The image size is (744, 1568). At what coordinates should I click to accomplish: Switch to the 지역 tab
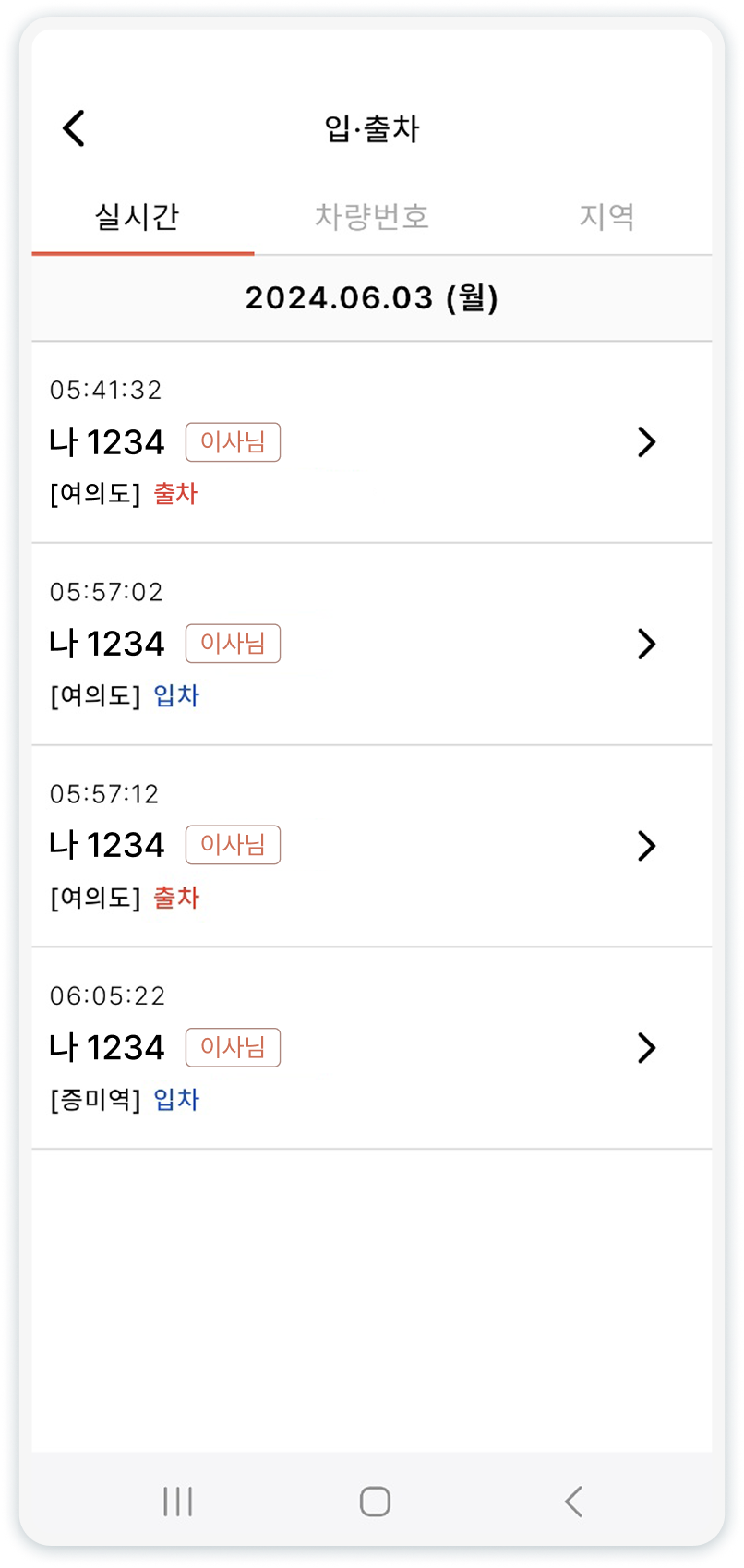pyautogui.click(x=606, y=217)
